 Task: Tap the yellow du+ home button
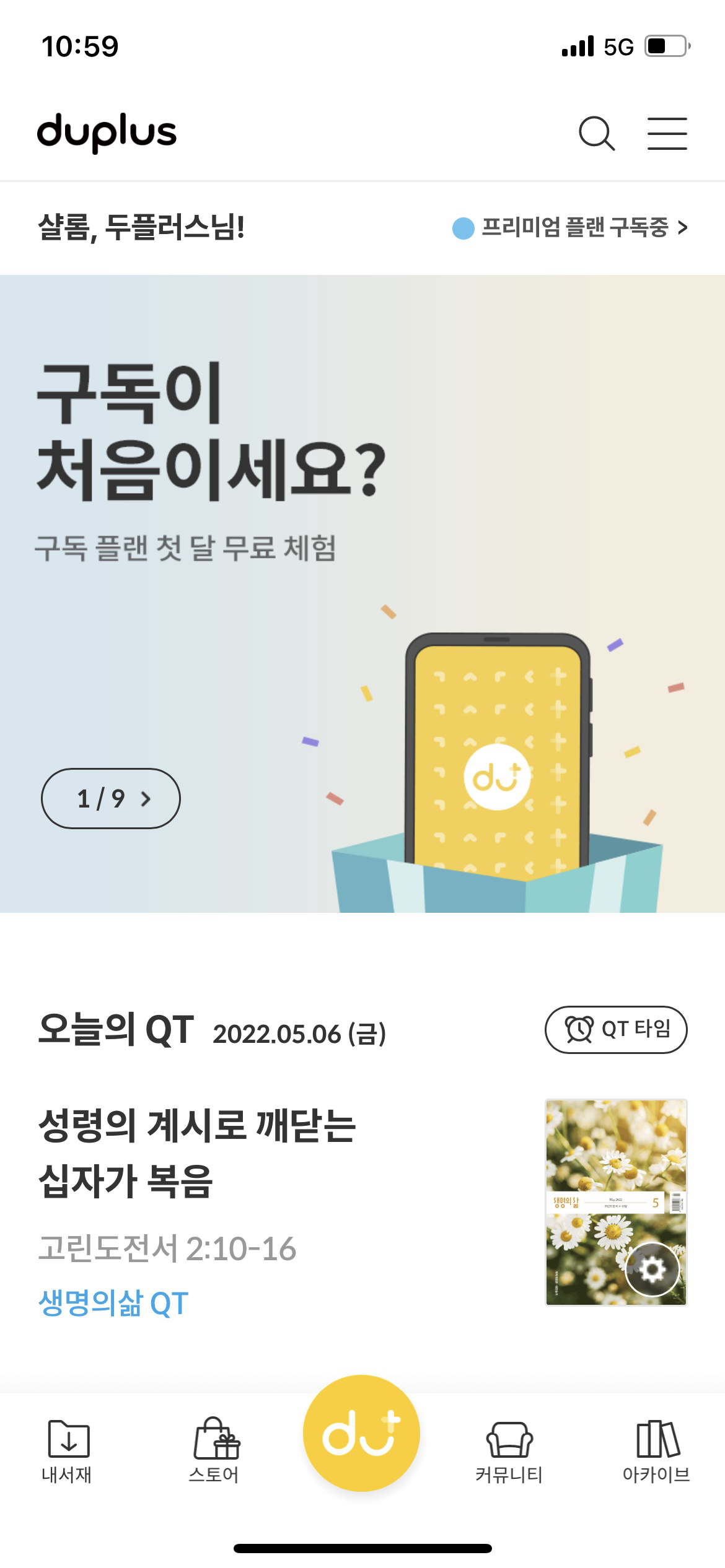click(x=361, y=1433)
